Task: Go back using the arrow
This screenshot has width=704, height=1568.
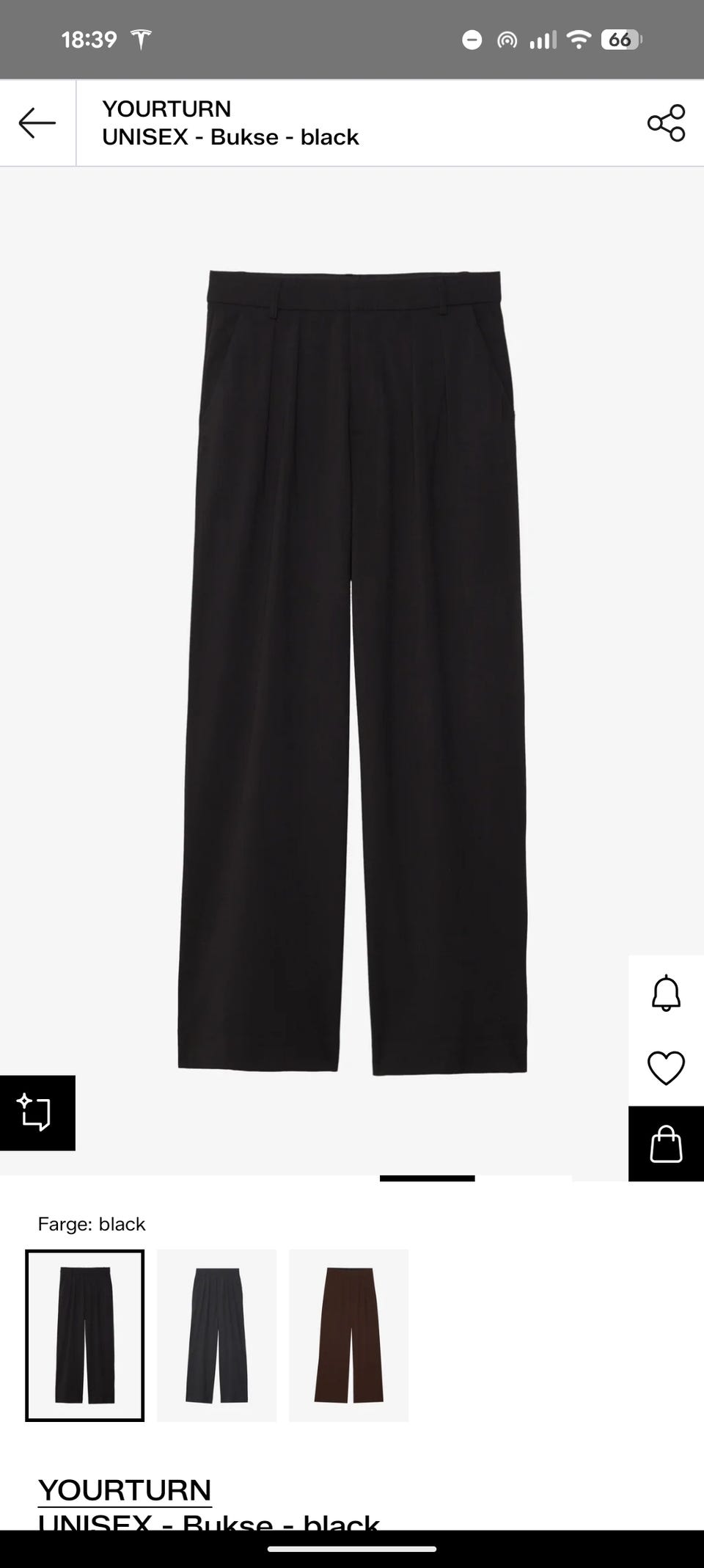Action: [37, 123]
